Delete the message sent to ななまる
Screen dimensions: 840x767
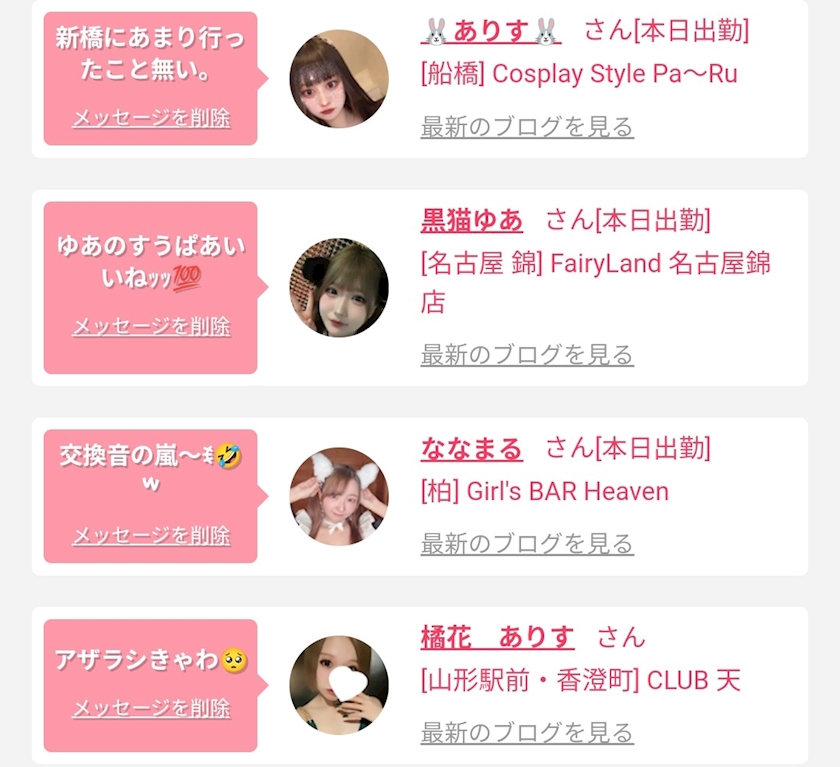(151, 535)
